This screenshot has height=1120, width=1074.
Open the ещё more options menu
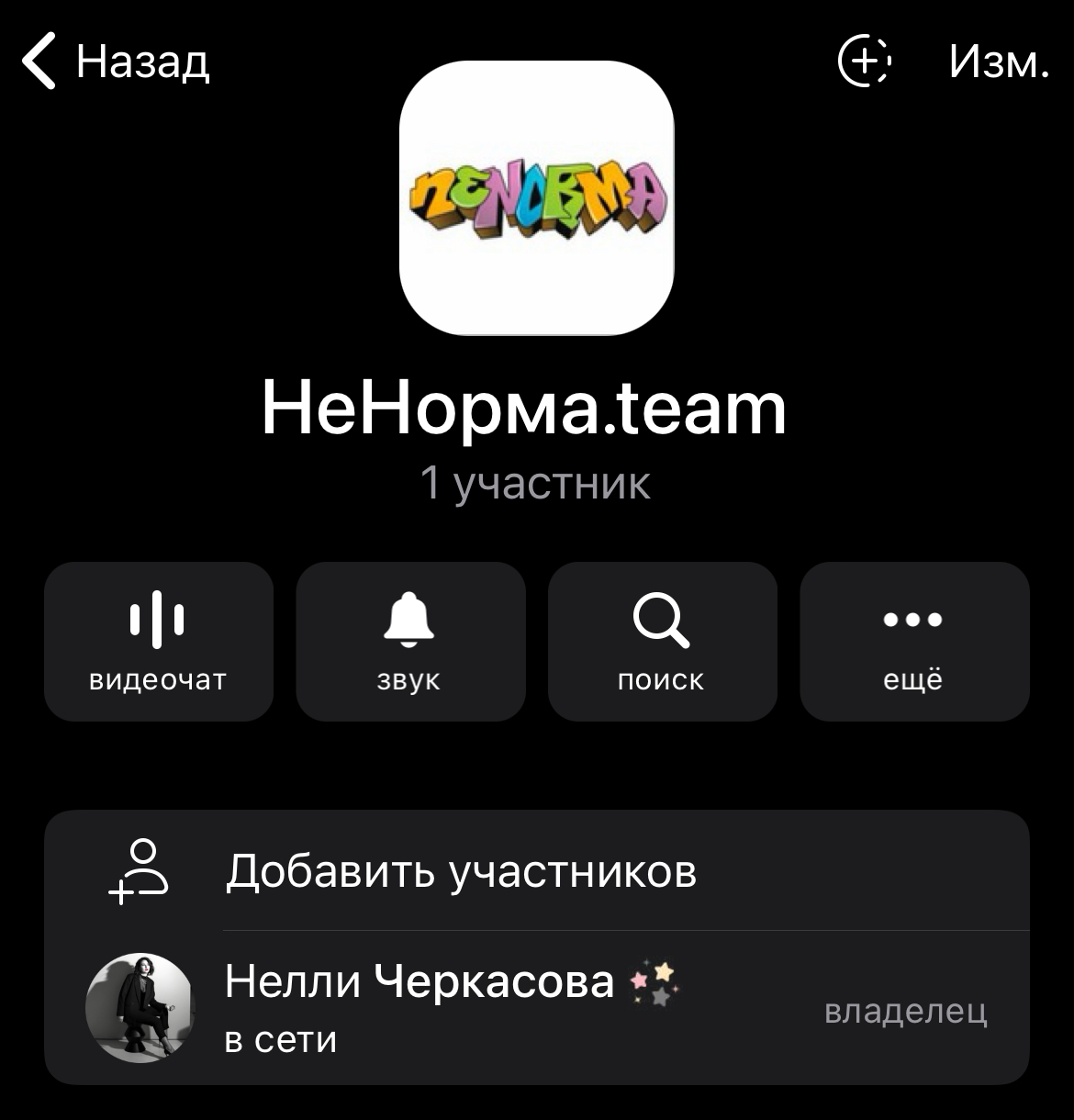click(x=914, y=641)
